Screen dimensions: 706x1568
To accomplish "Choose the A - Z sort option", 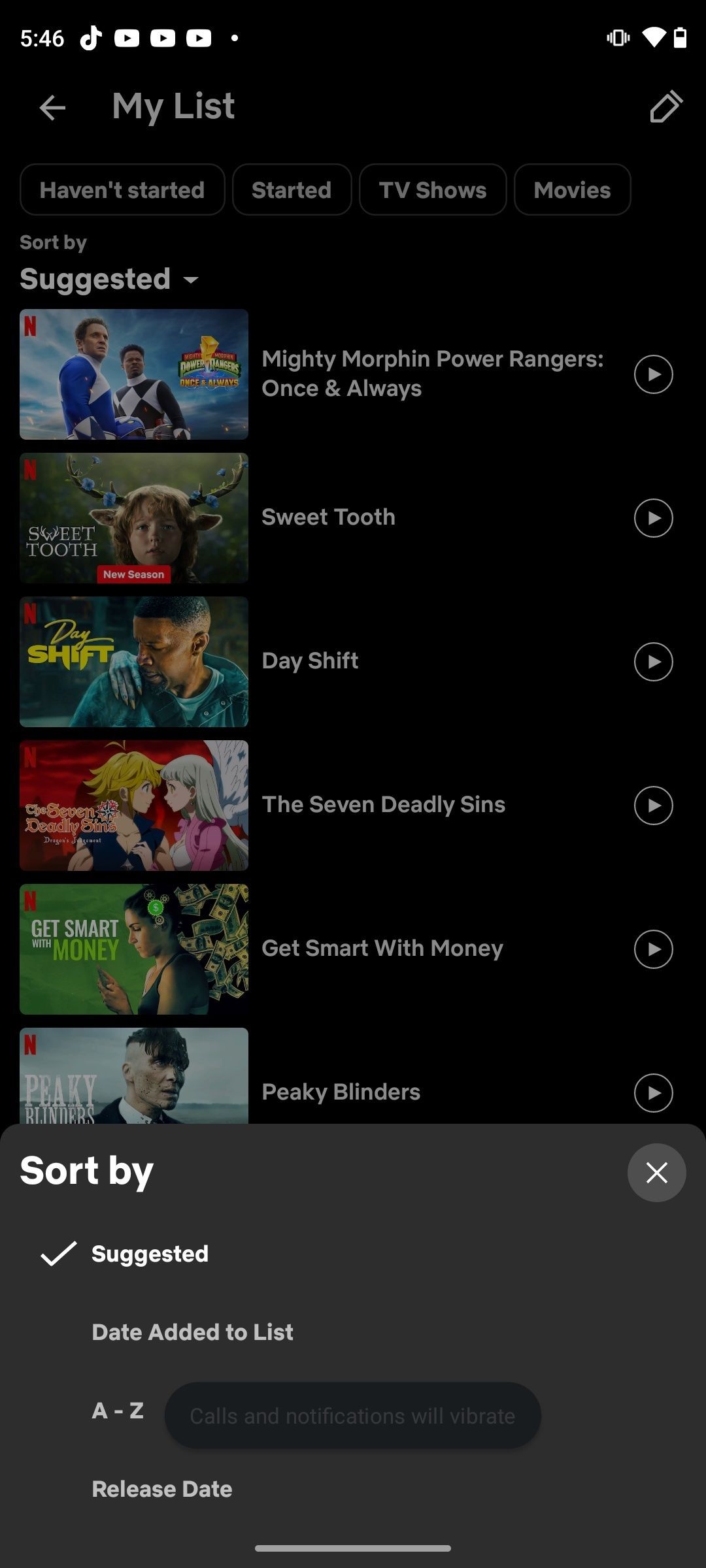I will [x=118, y=1411].
